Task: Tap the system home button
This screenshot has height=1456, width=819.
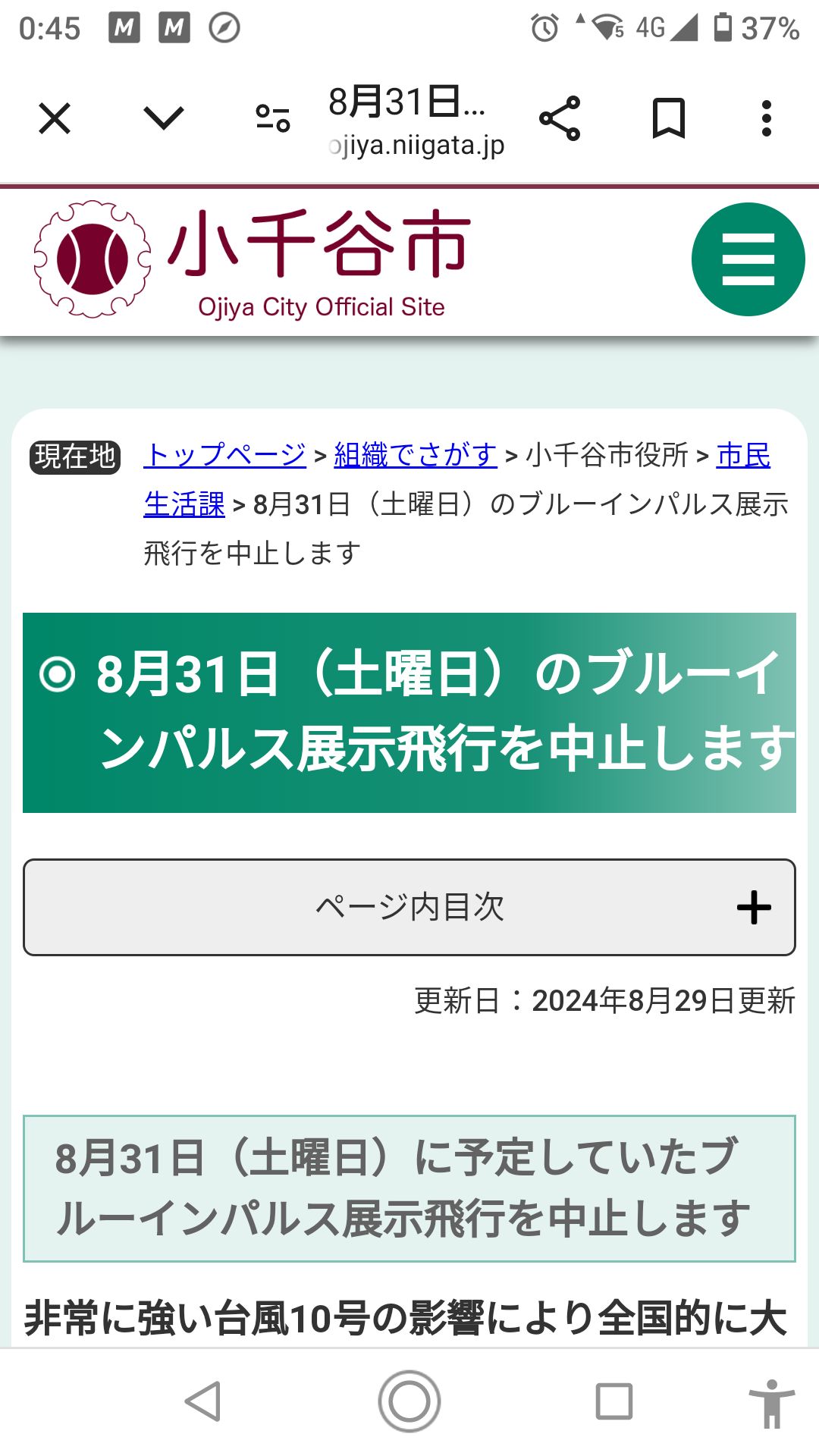Action: (409, 1401)
